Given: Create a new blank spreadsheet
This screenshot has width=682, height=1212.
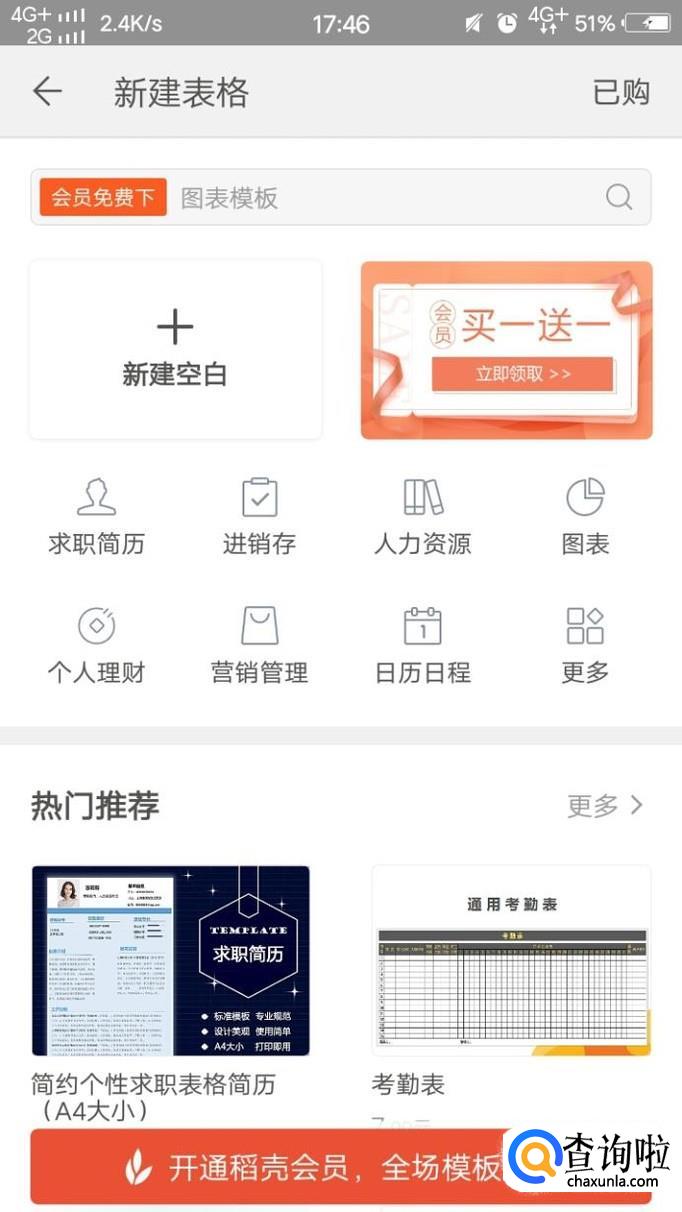Looking at the screenshot, I should (x=175, y=349).
